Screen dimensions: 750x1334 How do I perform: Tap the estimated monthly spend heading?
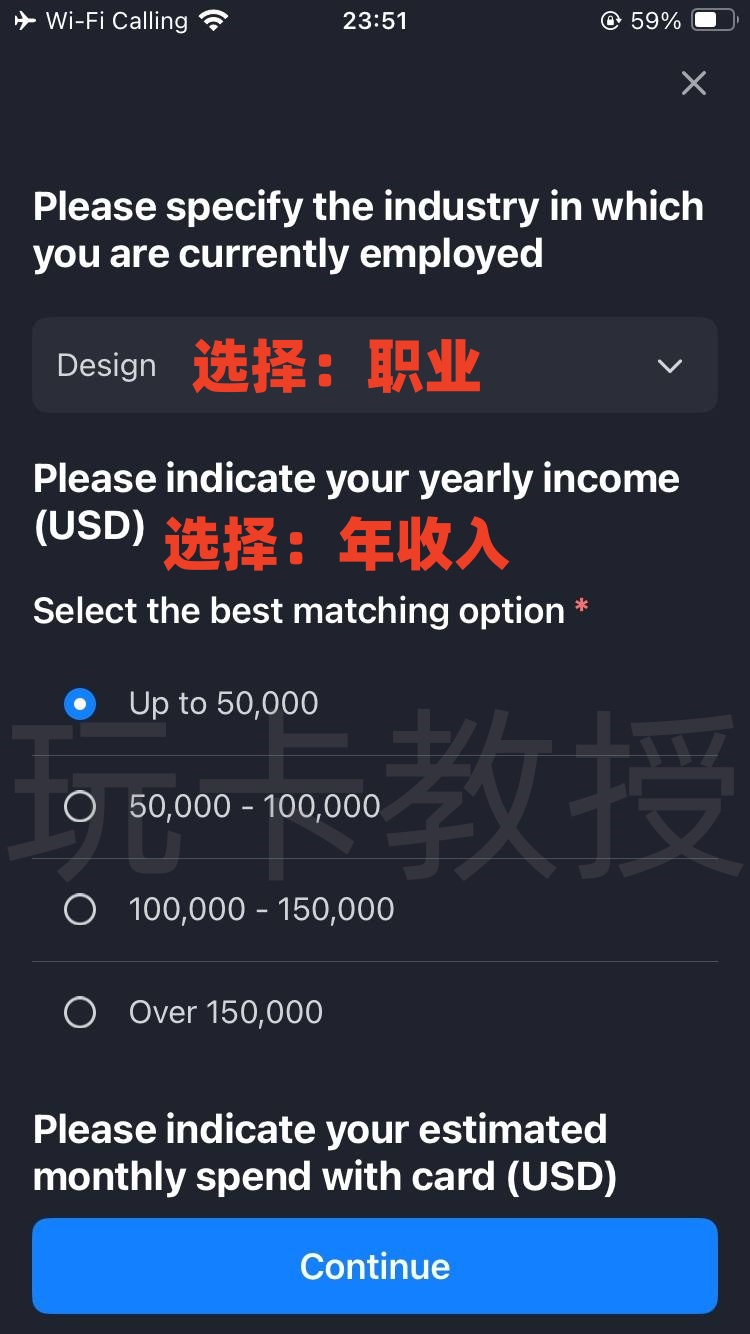coord(319,1151)
